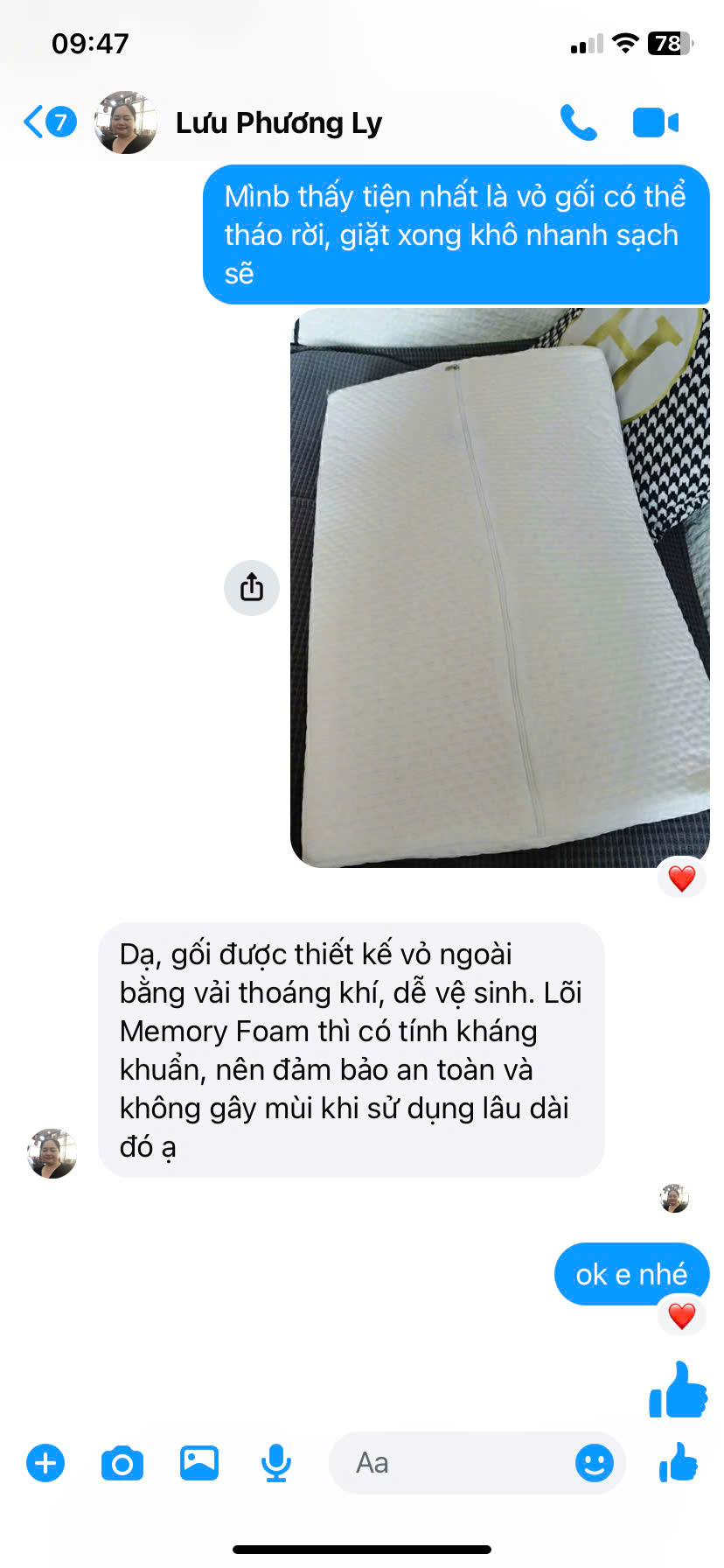Open the sent pillow photo

point(499,587)
